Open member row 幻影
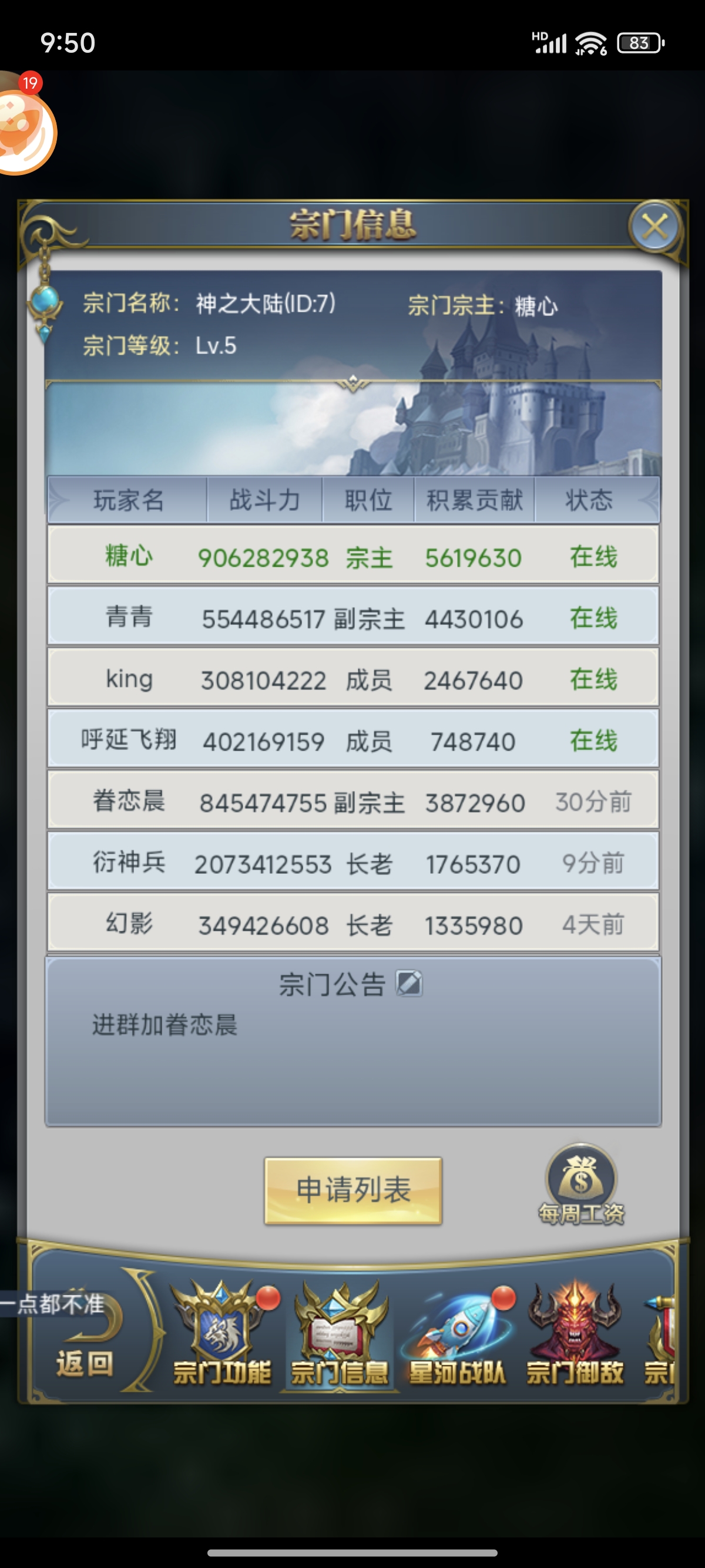 (353, 924)
